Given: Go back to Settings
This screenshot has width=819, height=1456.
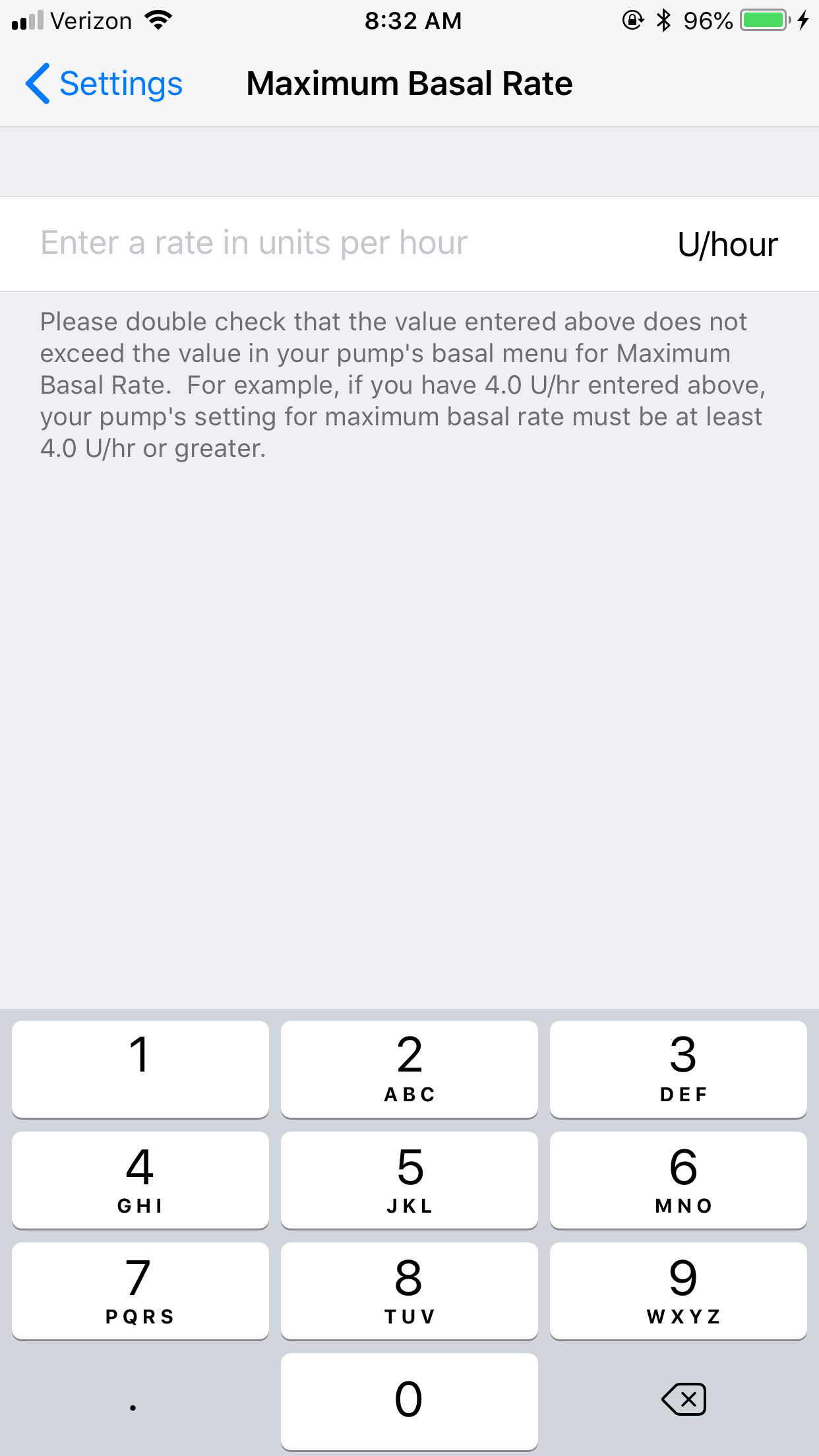Looking at the screenshot, I should pyautogui.click(x=104, y=84).
